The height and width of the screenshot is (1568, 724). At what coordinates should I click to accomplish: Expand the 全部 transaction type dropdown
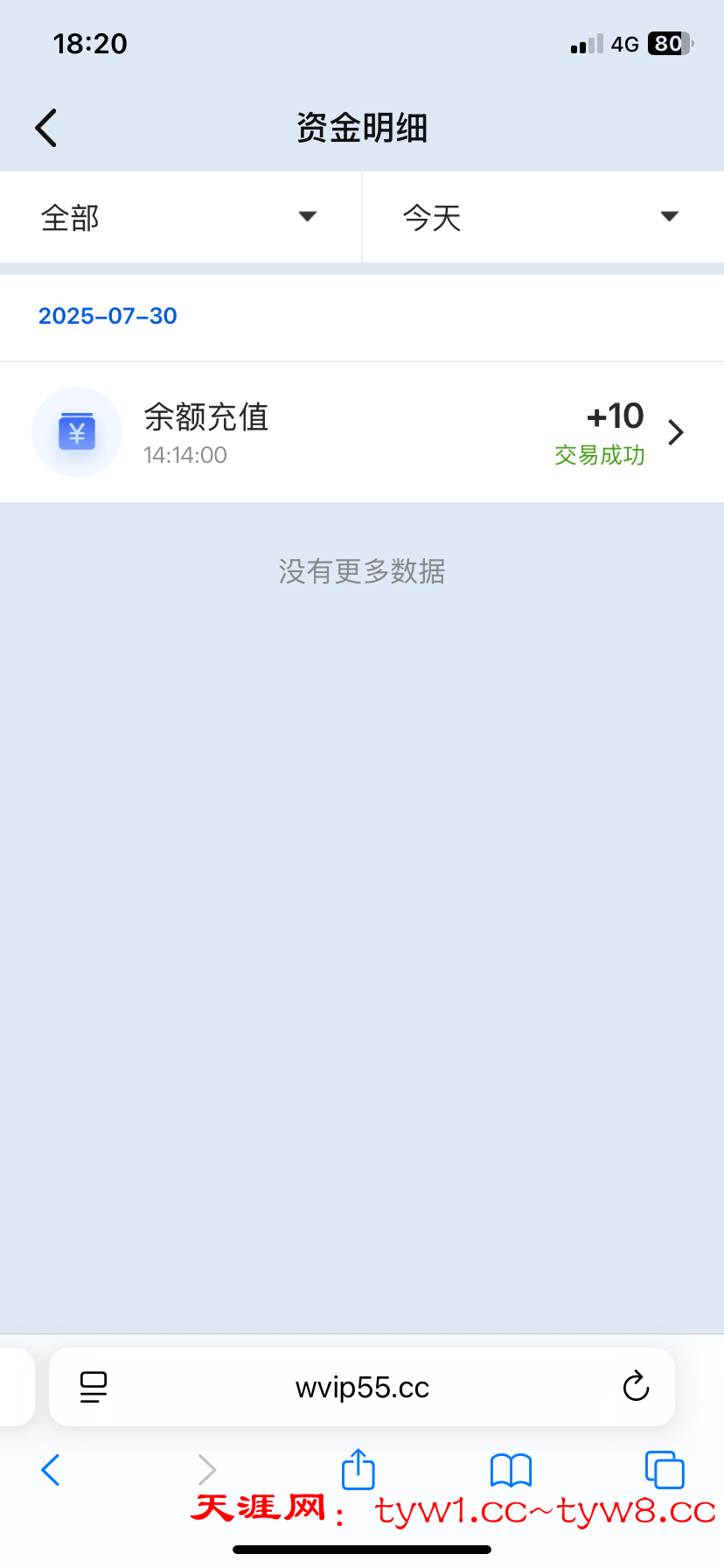180,217
